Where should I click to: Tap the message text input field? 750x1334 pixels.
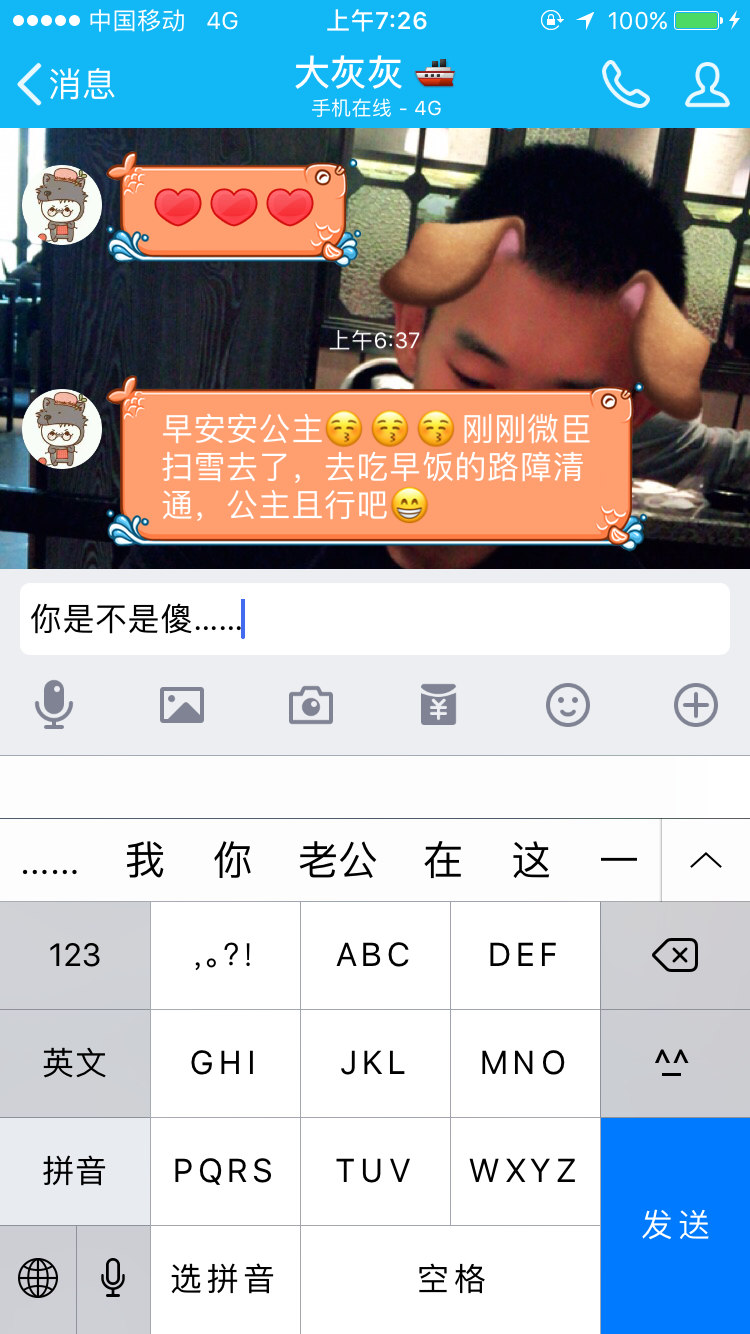pyautogui.click(x=374, y=619)
